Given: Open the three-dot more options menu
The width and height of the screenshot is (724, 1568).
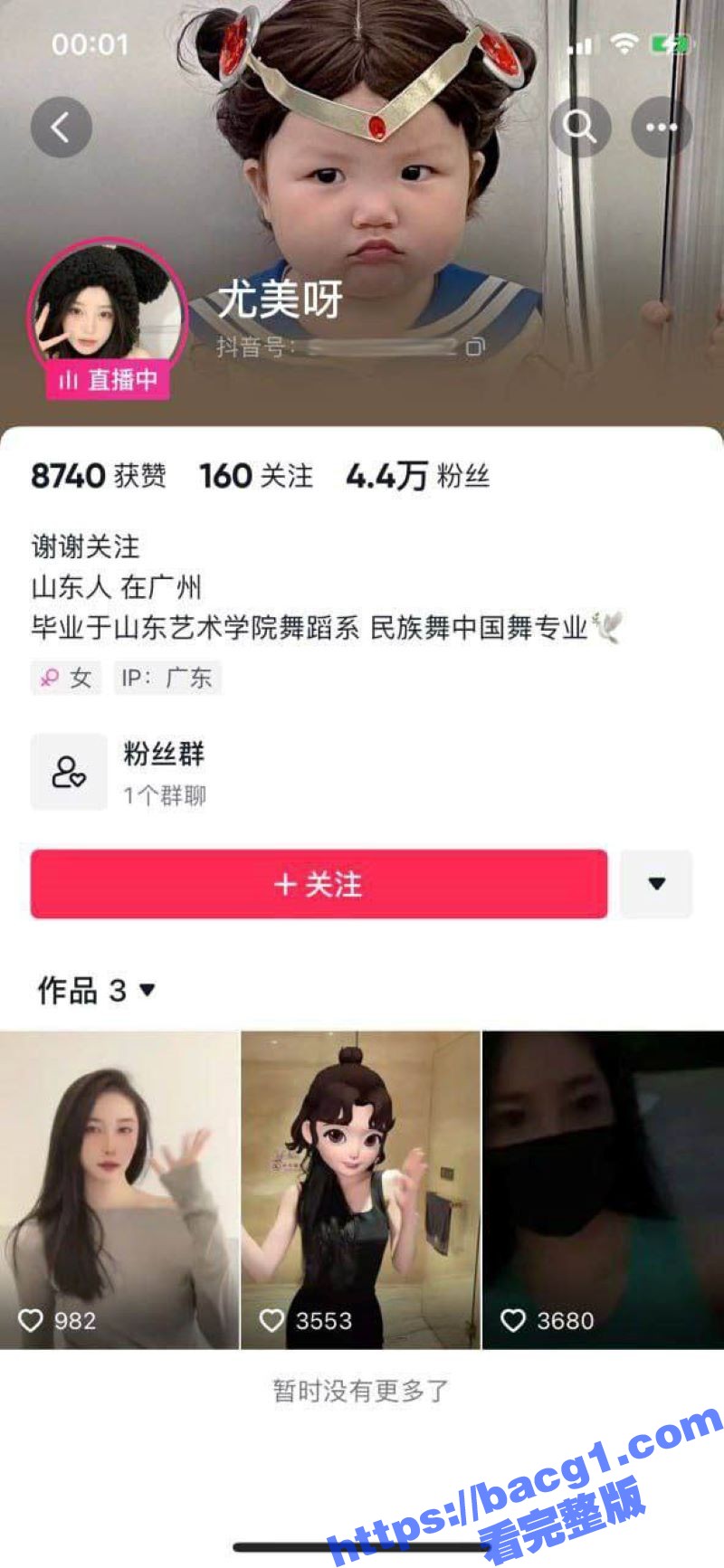Looking at the screenshot, I should coord(661,128).
